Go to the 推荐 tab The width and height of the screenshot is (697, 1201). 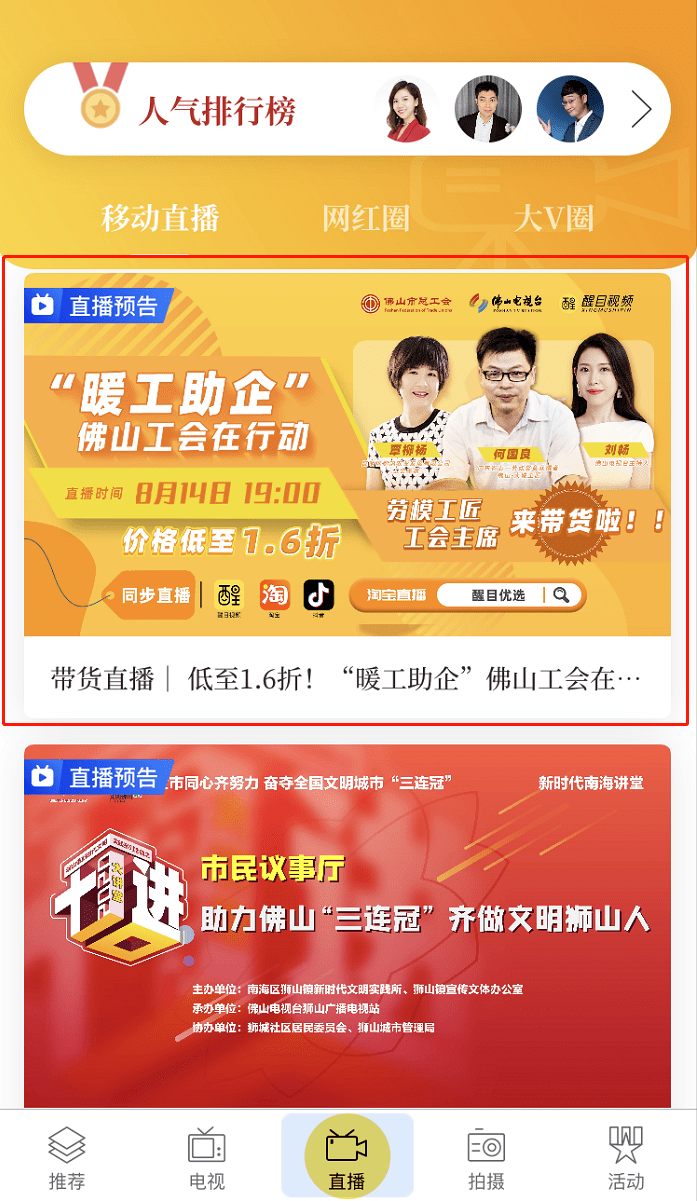pyautogui.click(x=67, y=1157)
